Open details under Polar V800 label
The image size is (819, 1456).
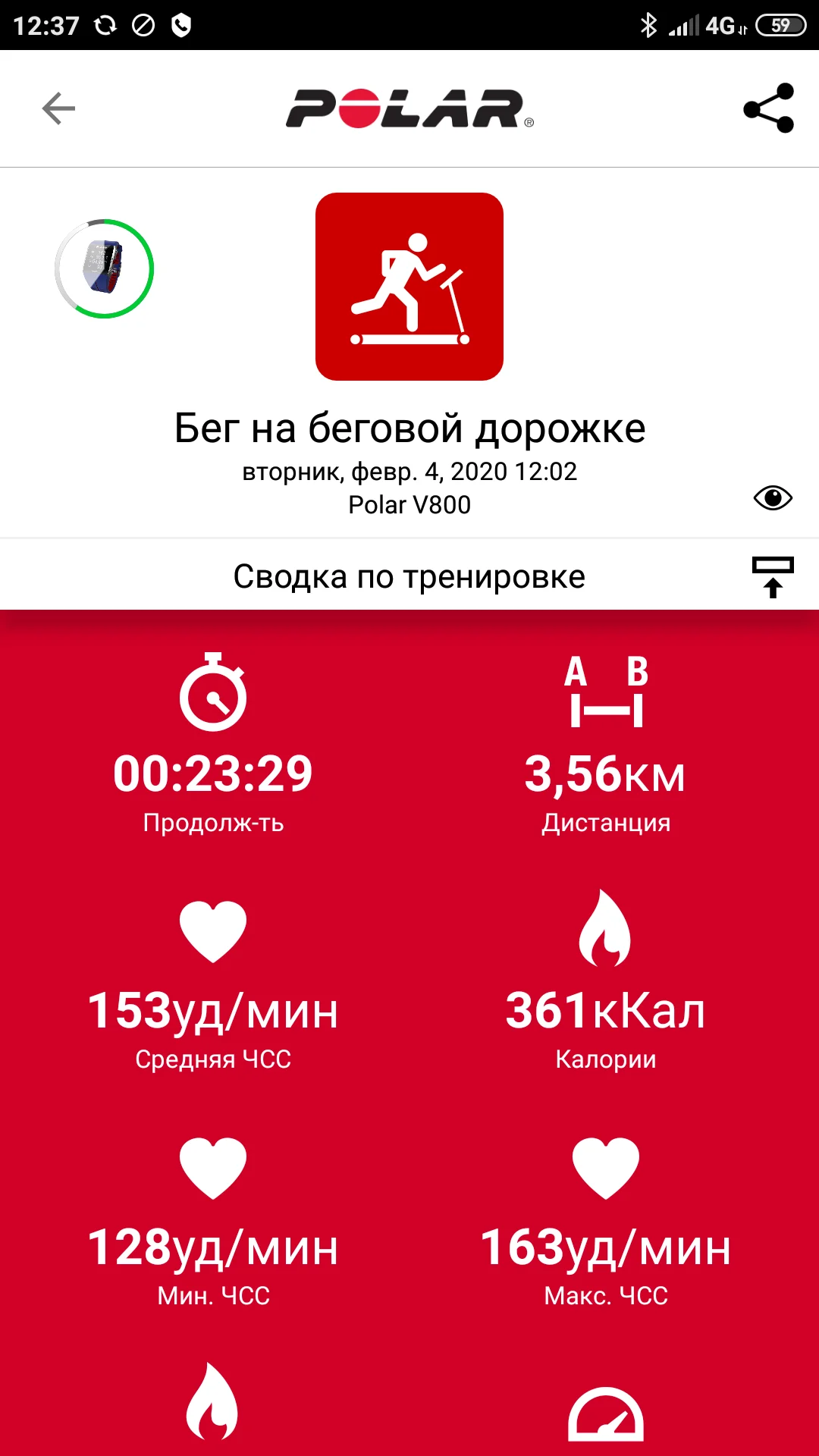click(409, 504)
